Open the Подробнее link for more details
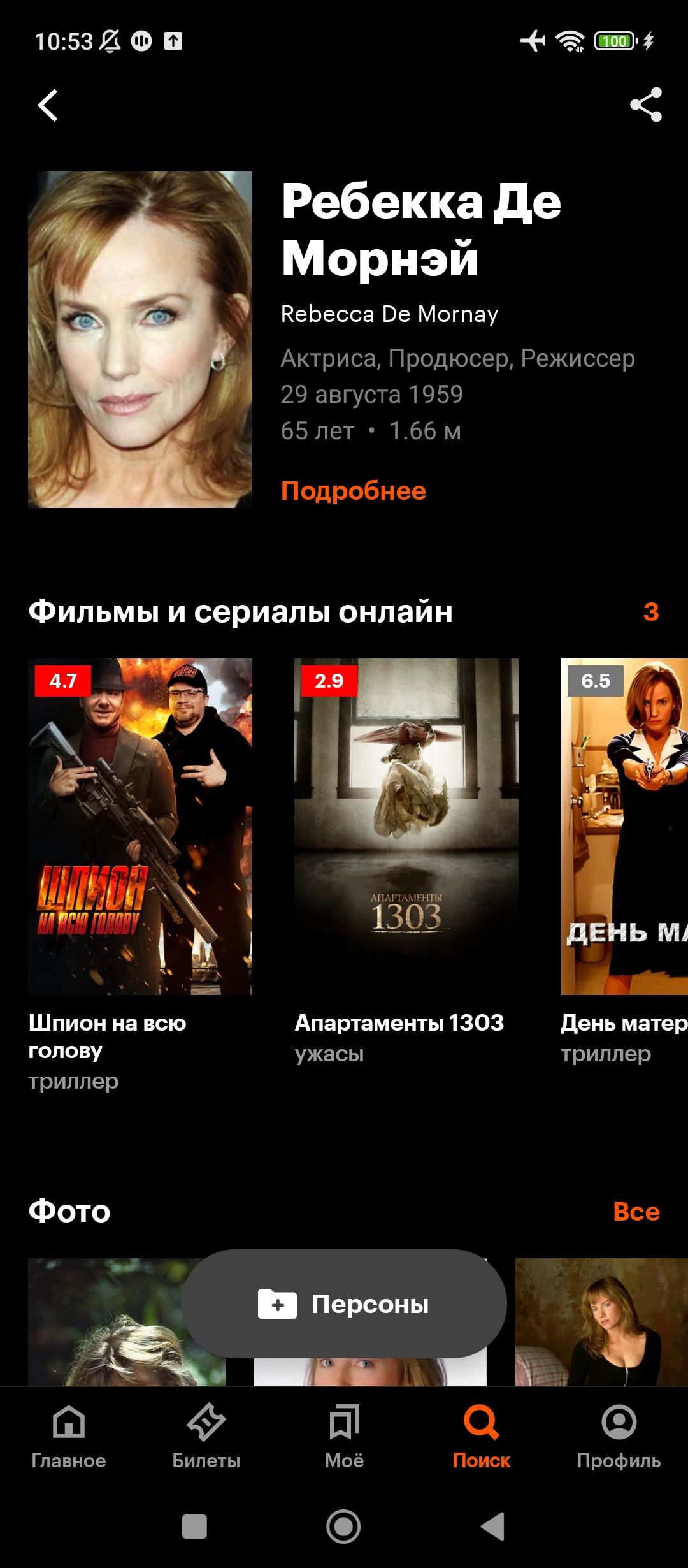Image resolution: width=688 pixels, height=1568 pixels. [x=354, y=491]
